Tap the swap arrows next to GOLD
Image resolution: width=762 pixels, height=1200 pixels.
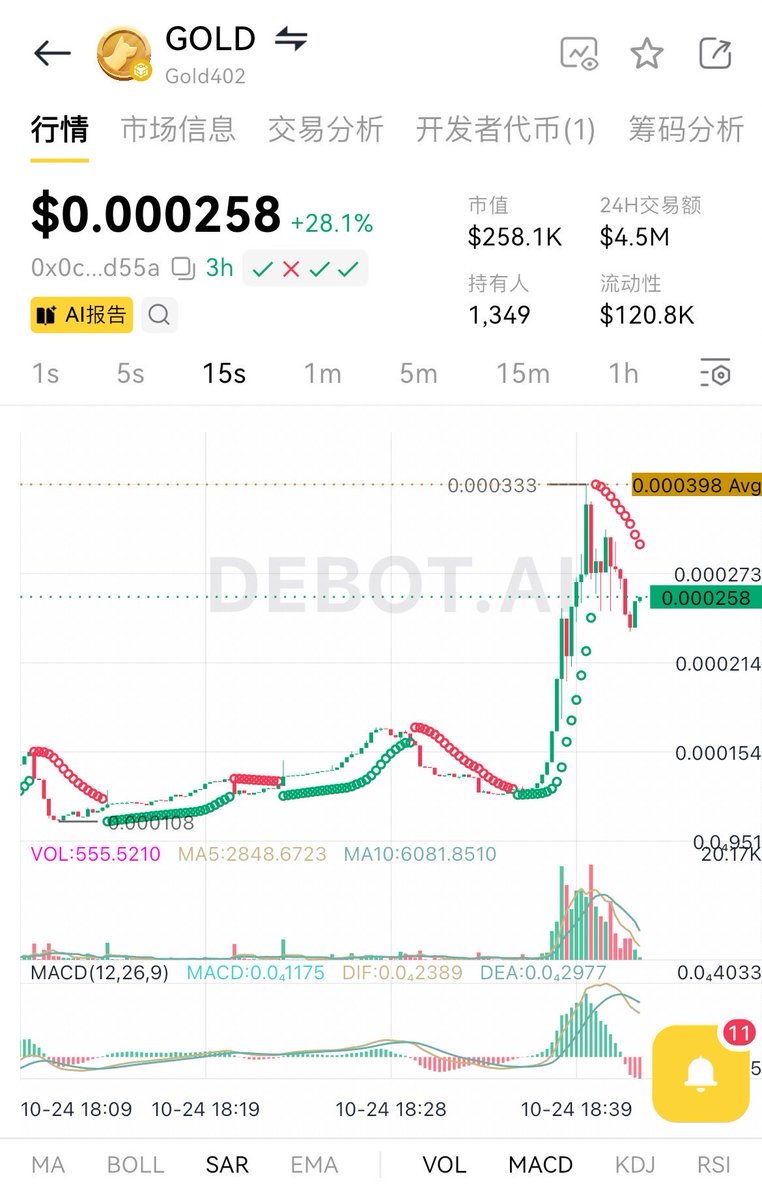click(x=291, y=40)
